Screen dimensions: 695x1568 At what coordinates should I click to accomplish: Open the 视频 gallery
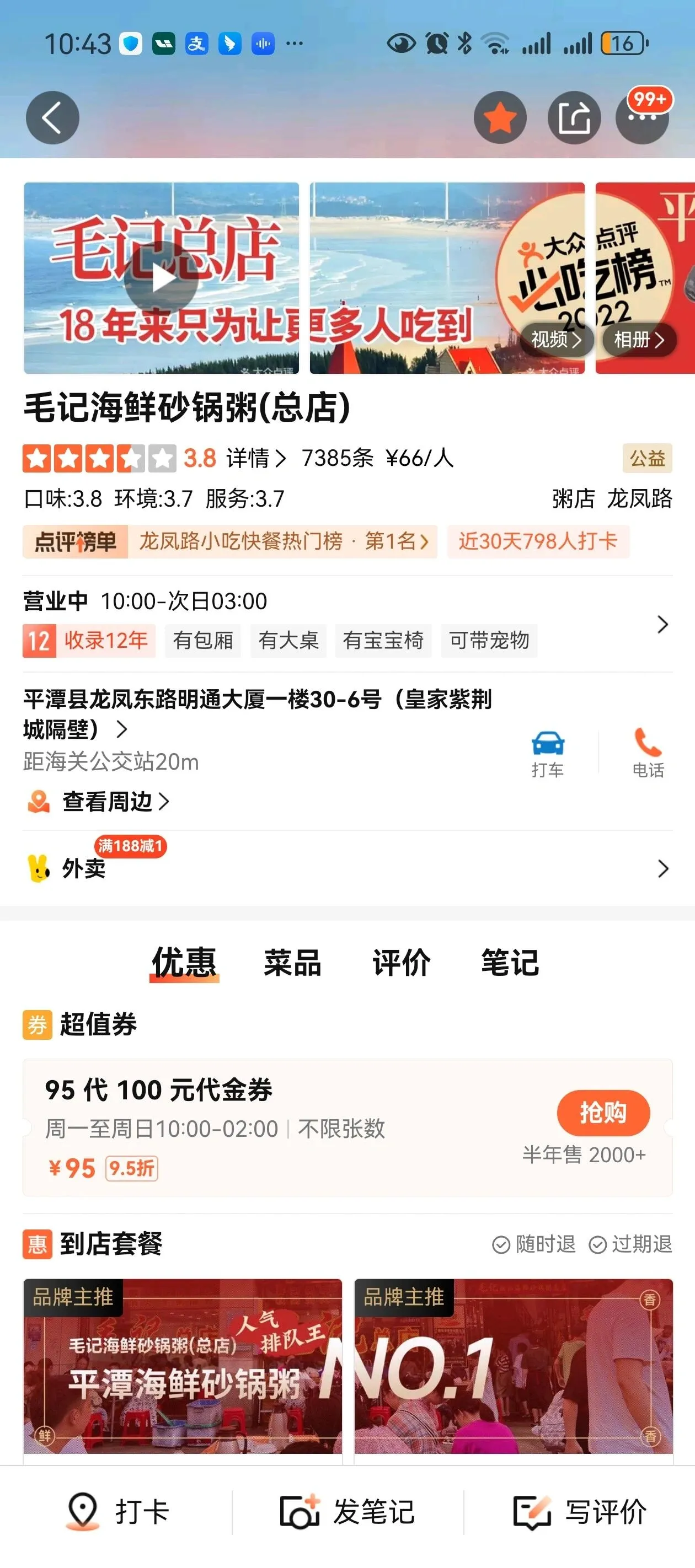point(556,339)
